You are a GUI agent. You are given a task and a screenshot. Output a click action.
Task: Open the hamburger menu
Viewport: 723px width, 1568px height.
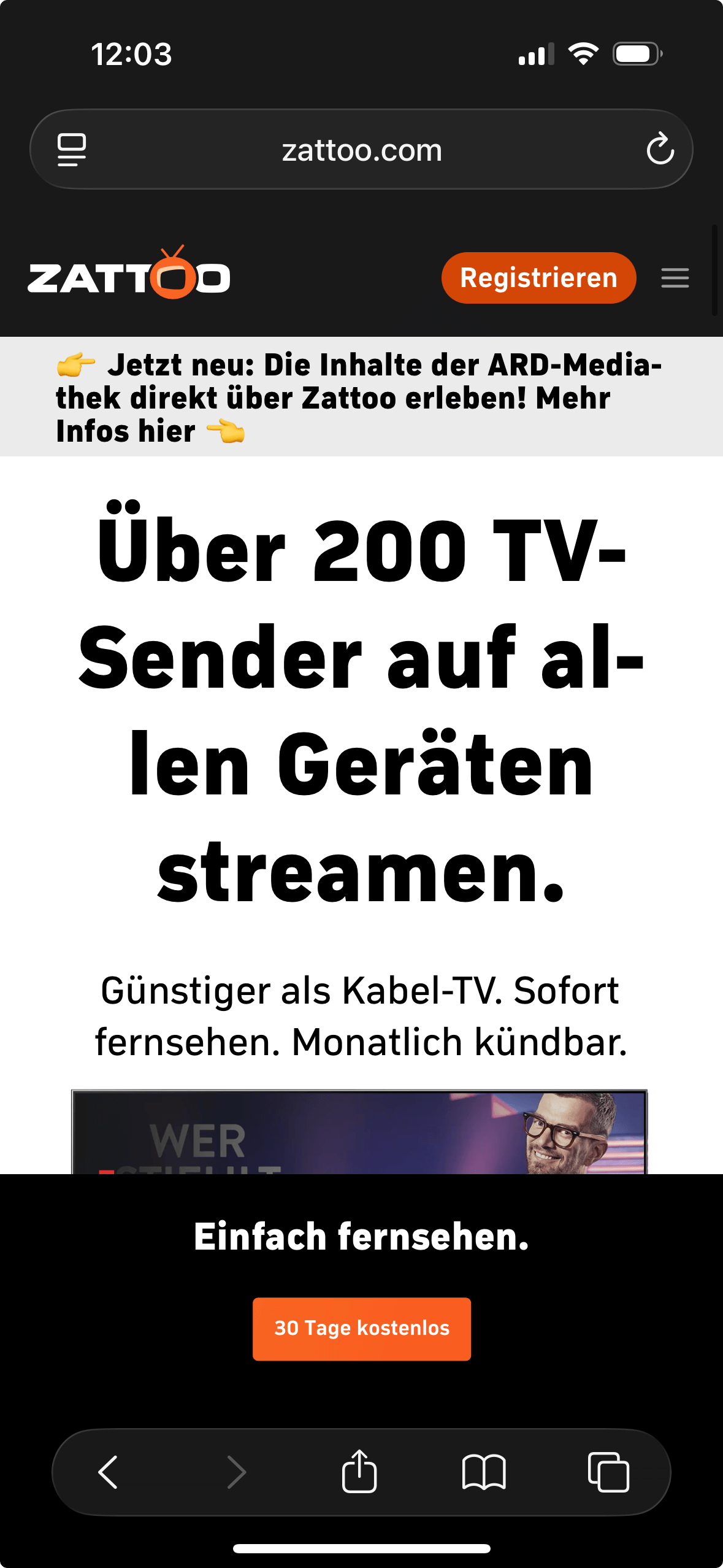coord(675,278)
